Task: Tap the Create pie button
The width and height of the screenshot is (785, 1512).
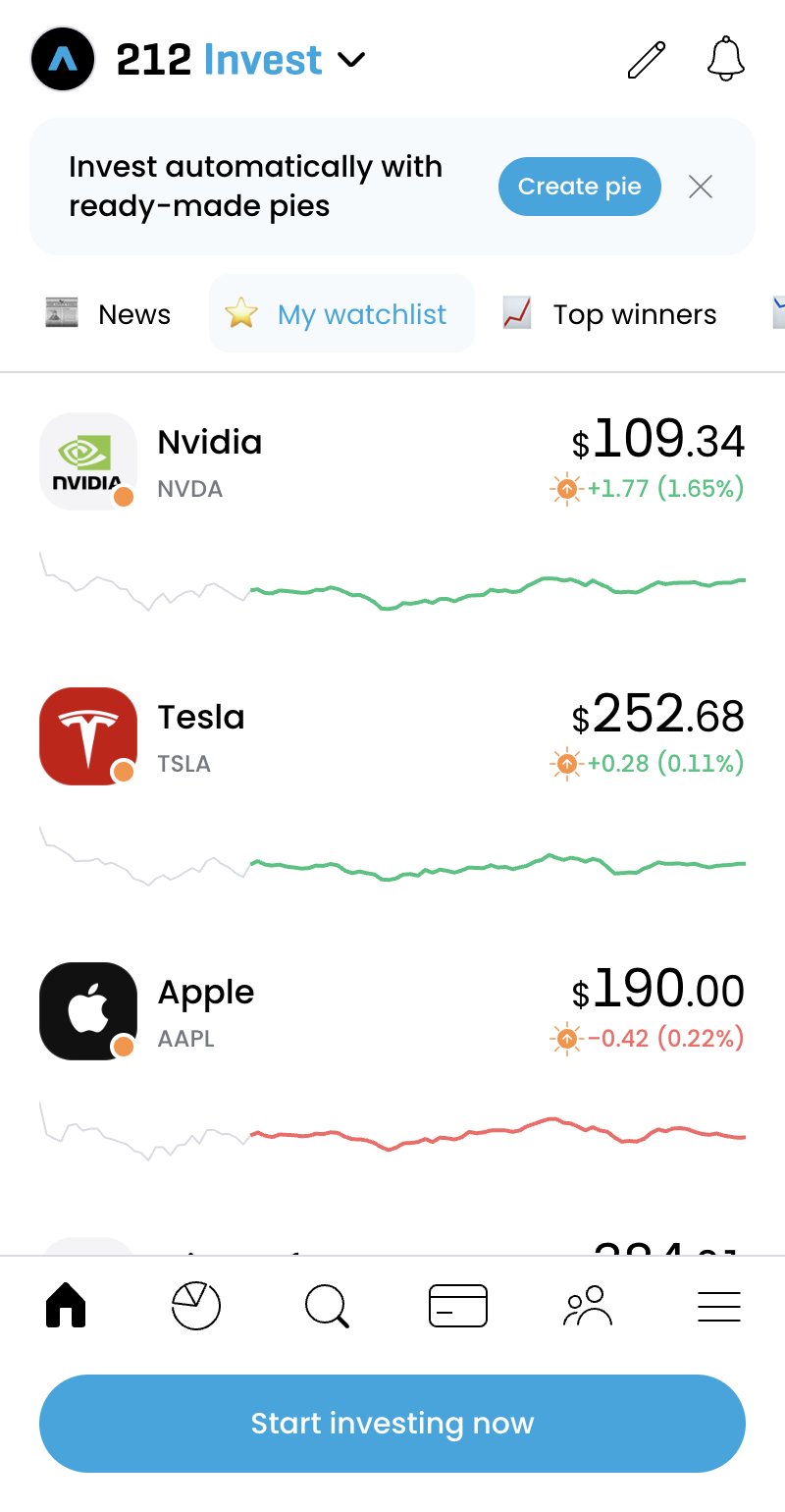Action: click(579, 187)
